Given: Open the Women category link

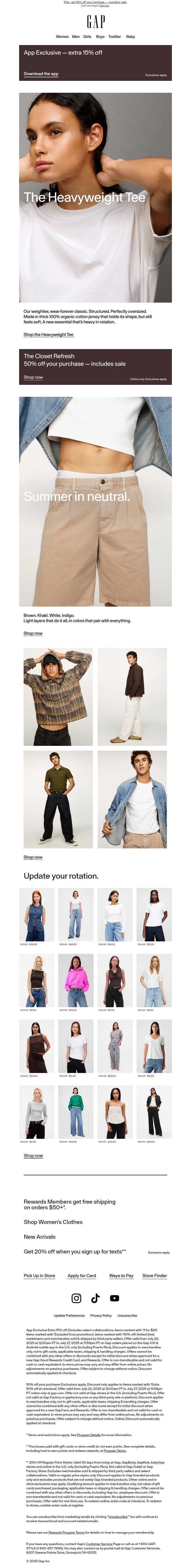Looking at the screenshot, I should [62, 36].
